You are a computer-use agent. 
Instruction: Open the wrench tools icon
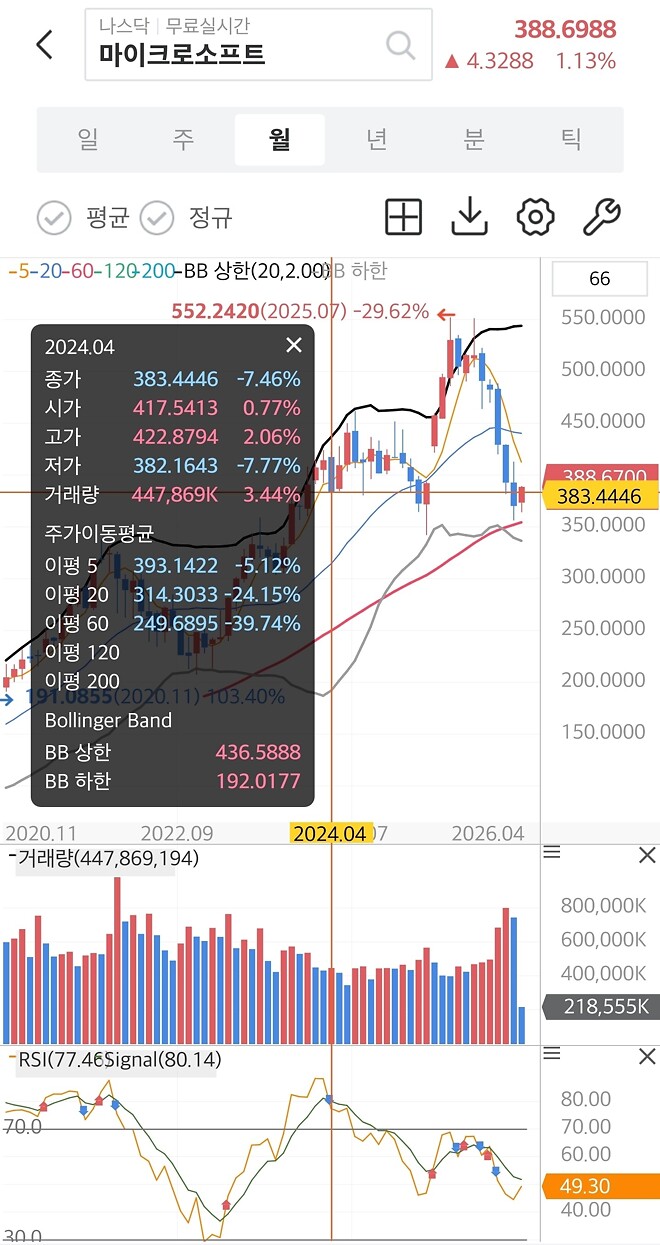click(601, 216)
